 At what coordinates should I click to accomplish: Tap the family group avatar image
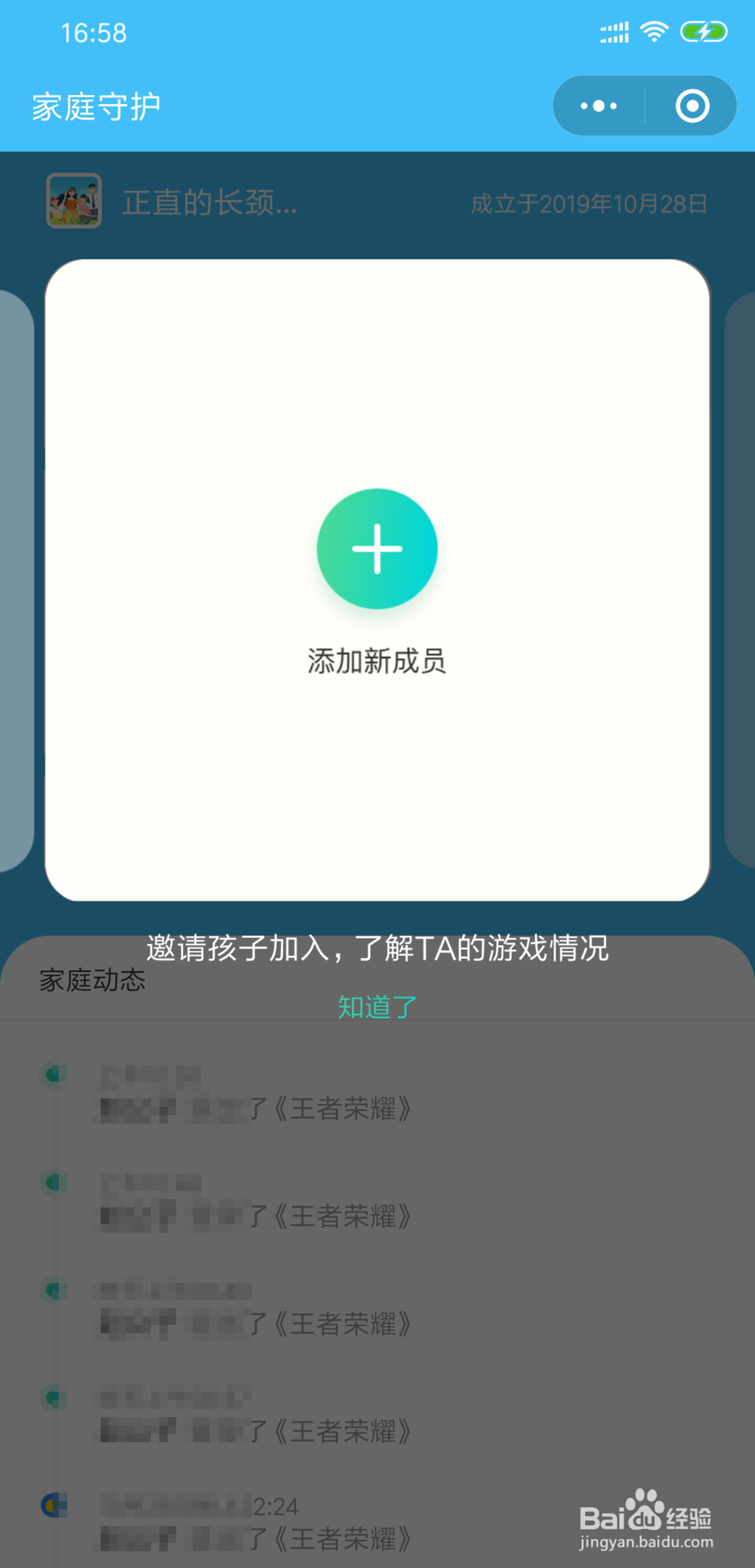[75, 201]
